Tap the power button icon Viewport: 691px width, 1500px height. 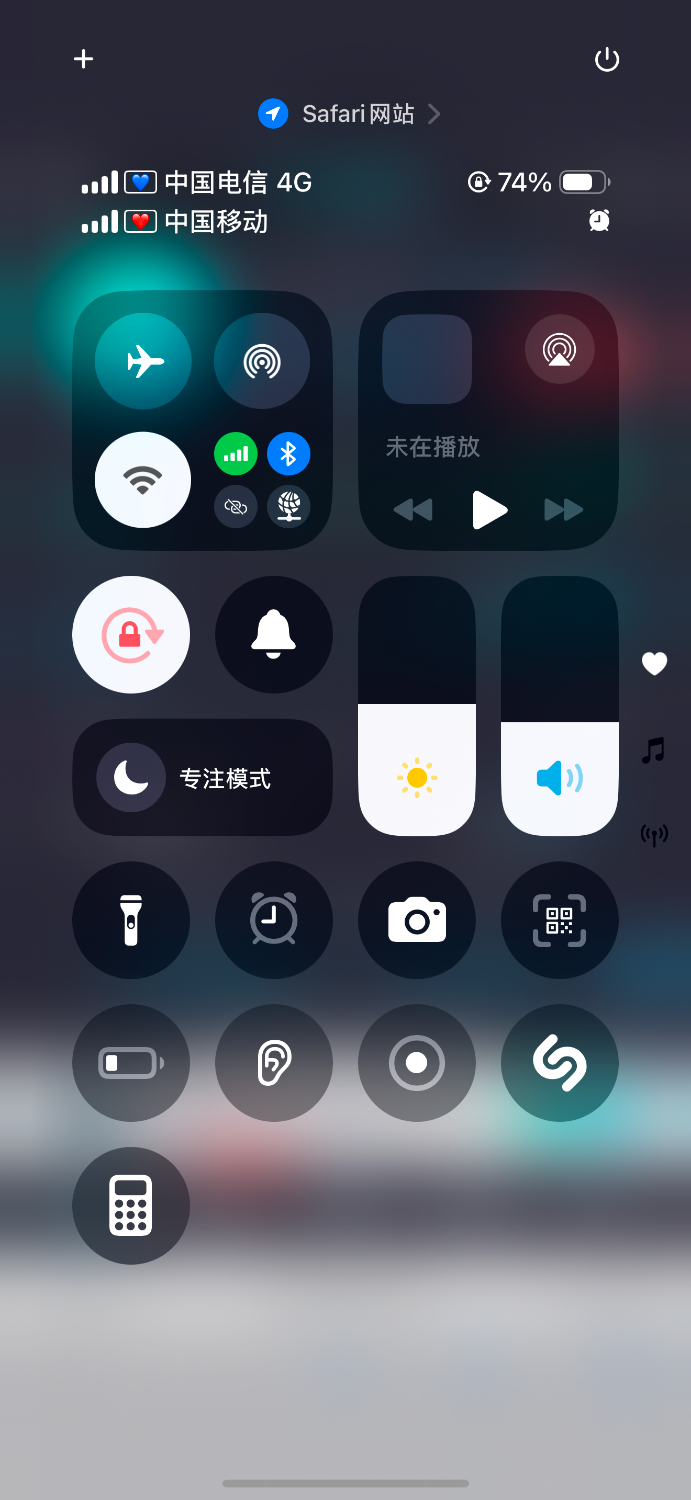click(x=607, y=60)
